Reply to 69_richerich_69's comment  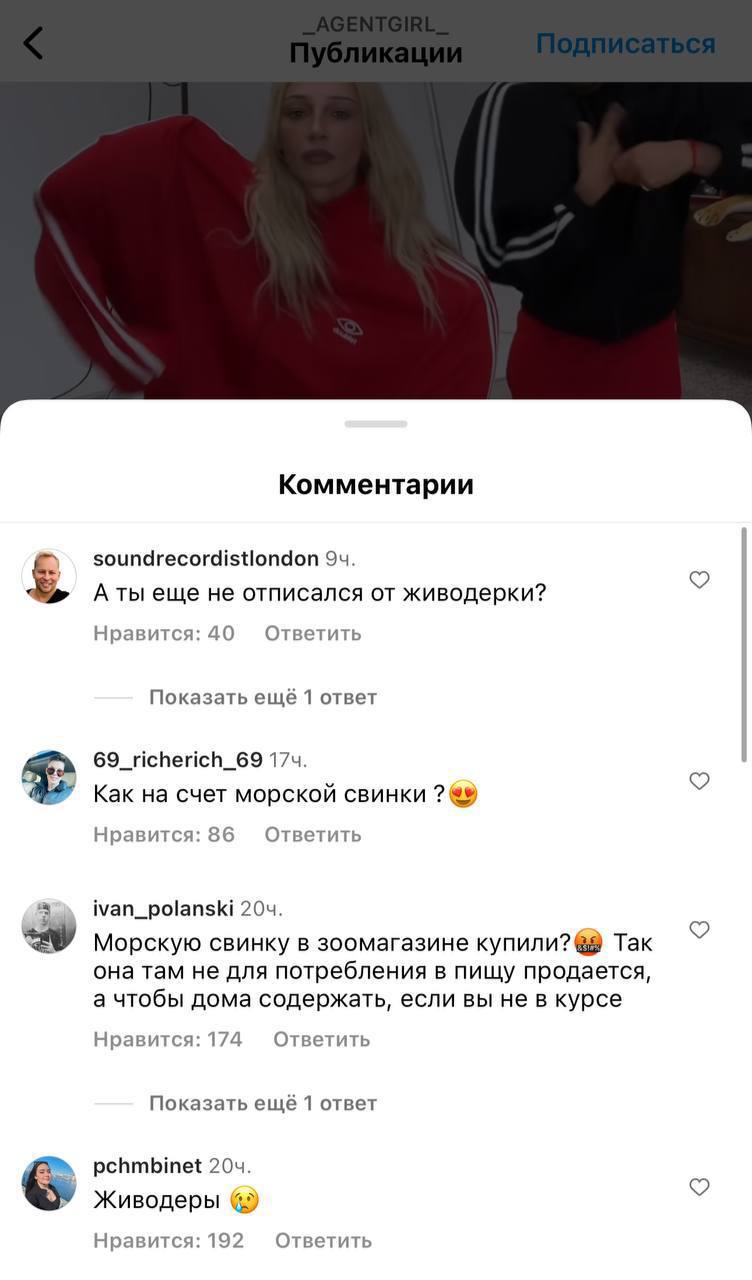tap(312, 834)
